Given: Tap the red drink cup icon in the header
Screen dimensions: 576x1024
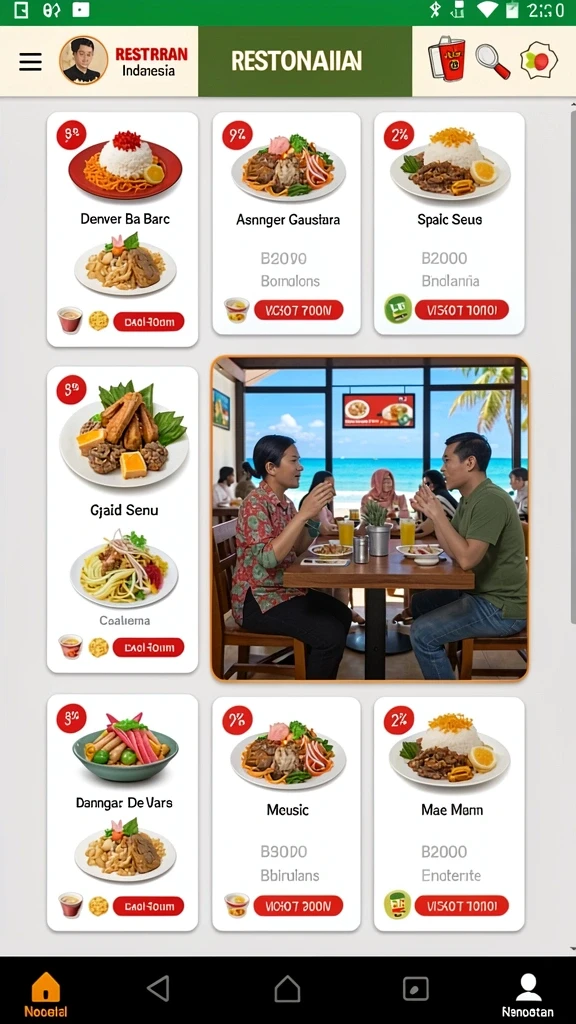Looking at the screenshot, I should point(447,59).
